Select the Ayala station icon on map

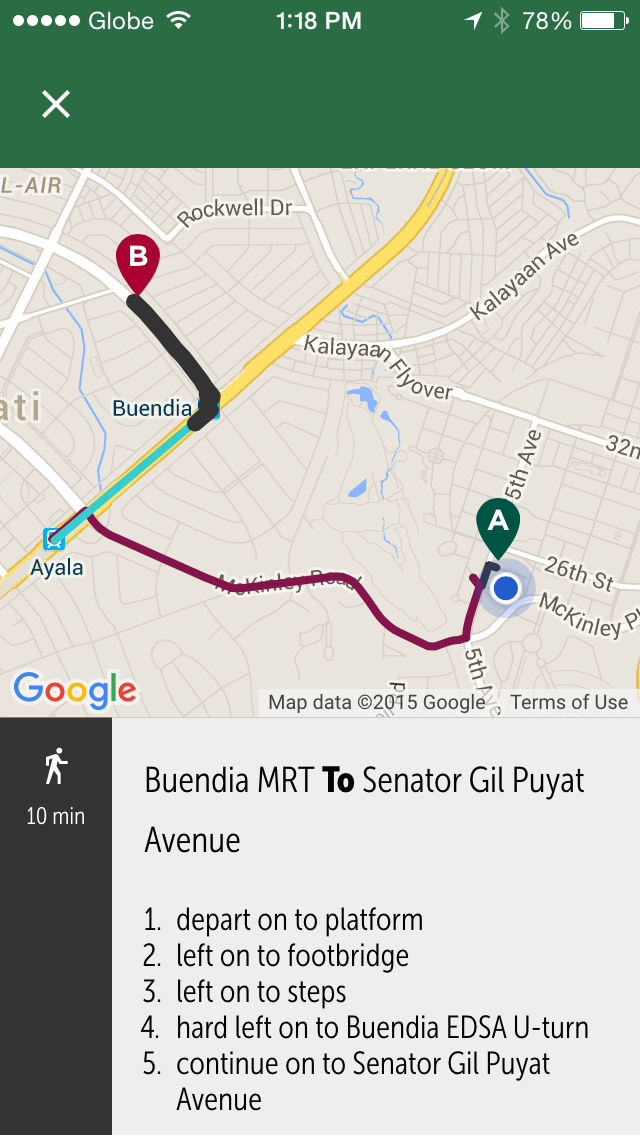(x=53, y=539)
